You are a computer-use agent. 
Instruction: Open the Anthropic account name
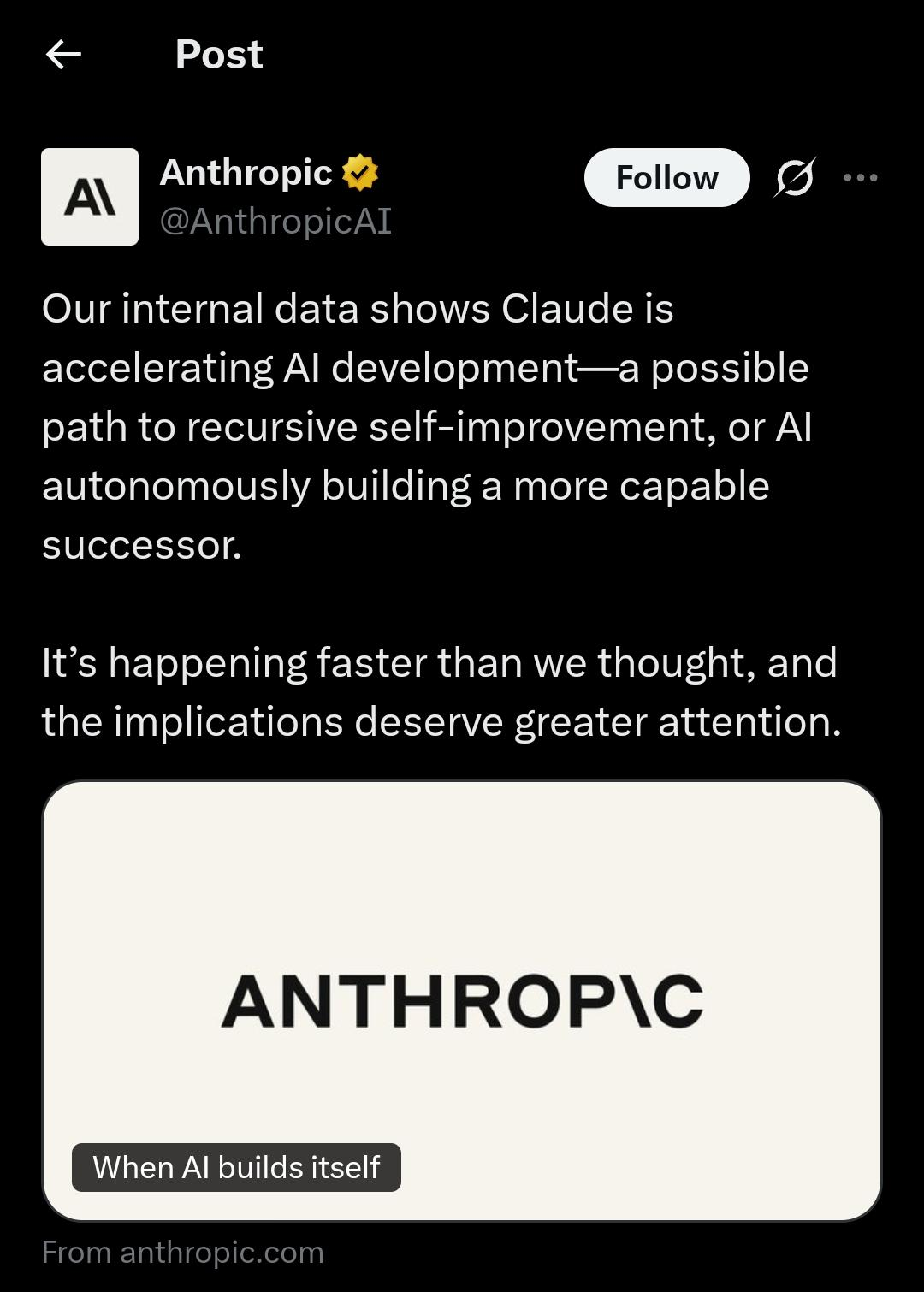[246, 172]
